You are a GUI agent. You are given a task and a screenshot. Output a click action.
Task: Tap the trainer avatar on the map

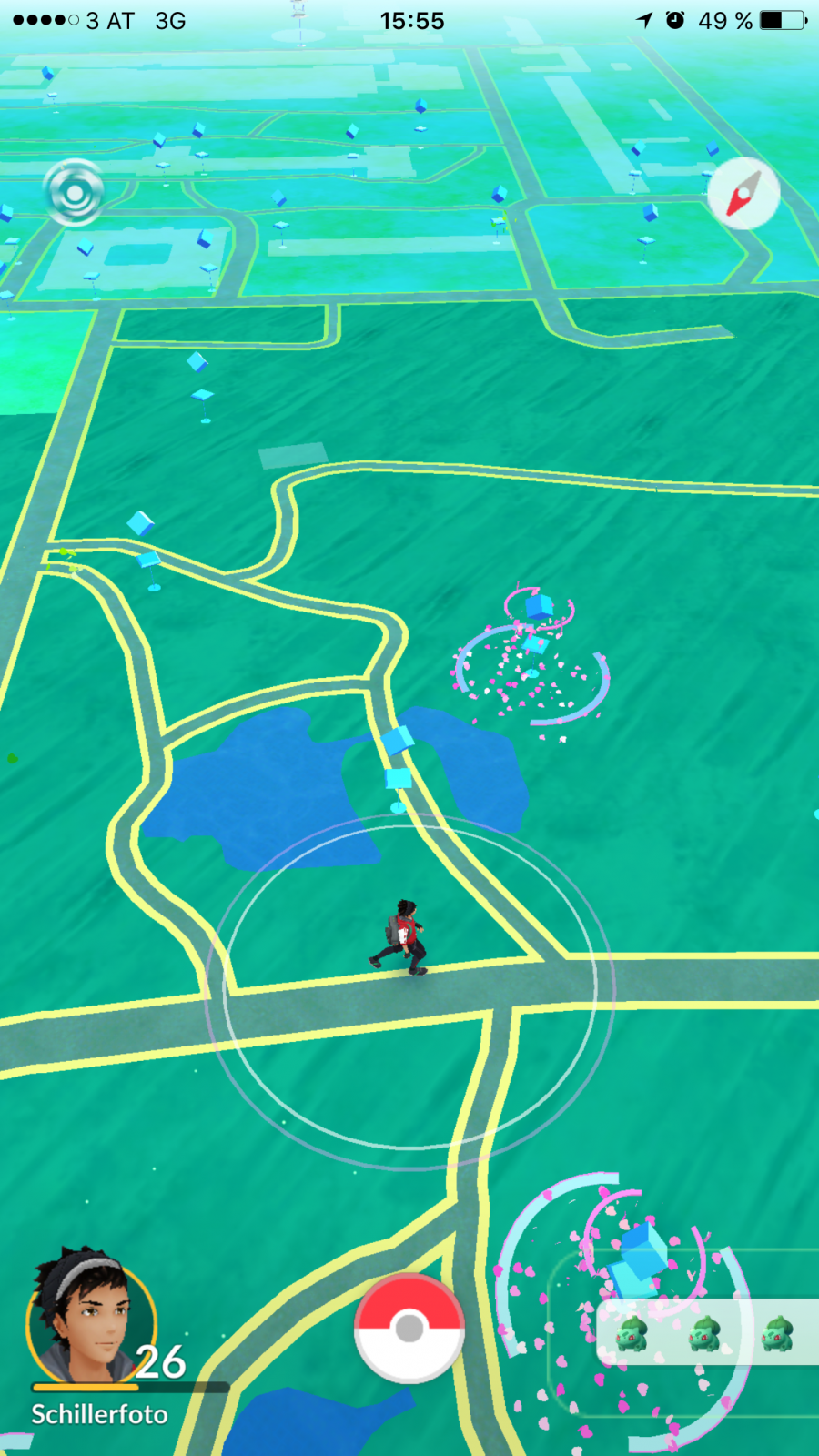point(400,937)
